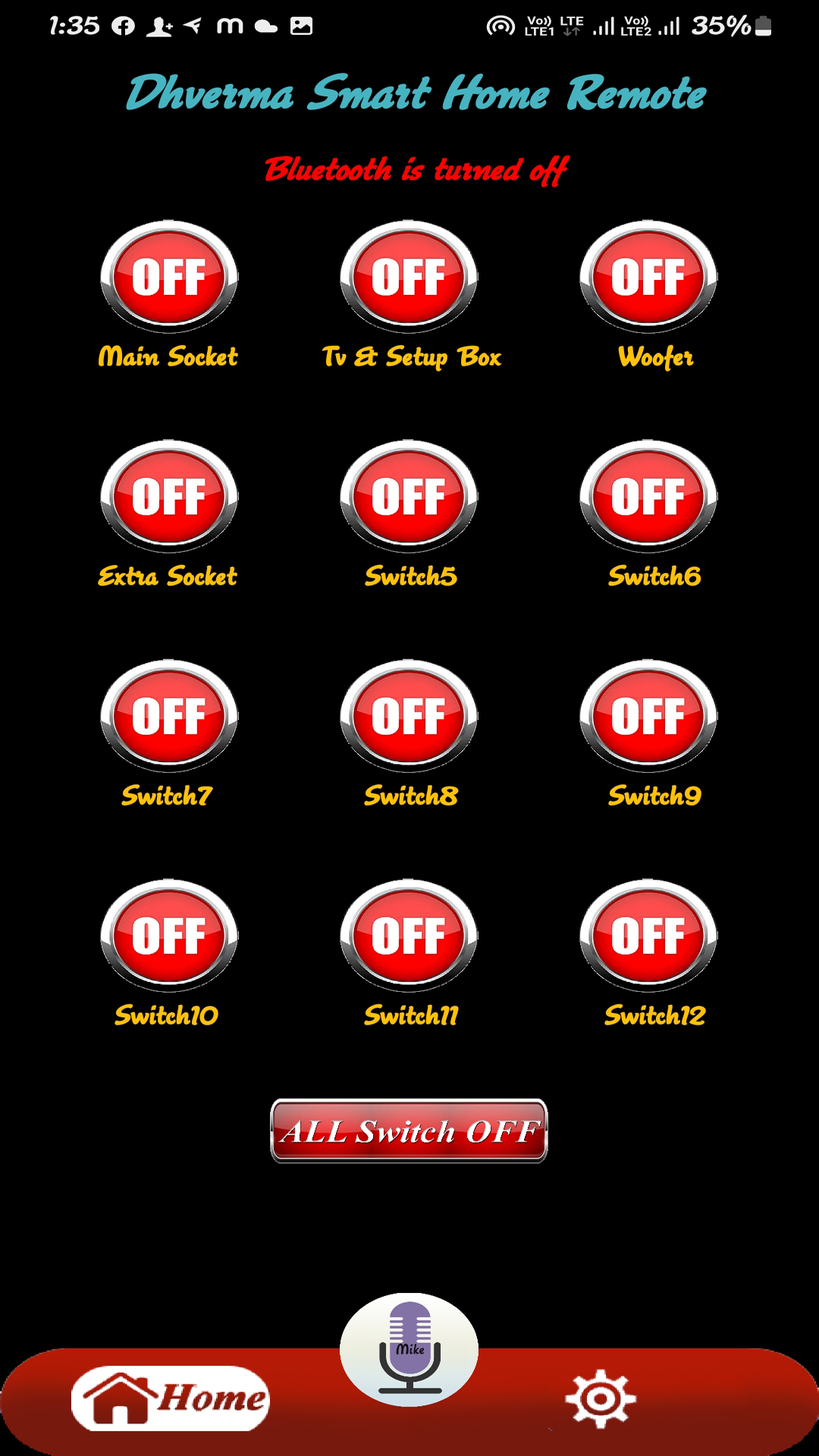Turn on Switch10
The image size is (819, 1456).
[x=169, y=937]
